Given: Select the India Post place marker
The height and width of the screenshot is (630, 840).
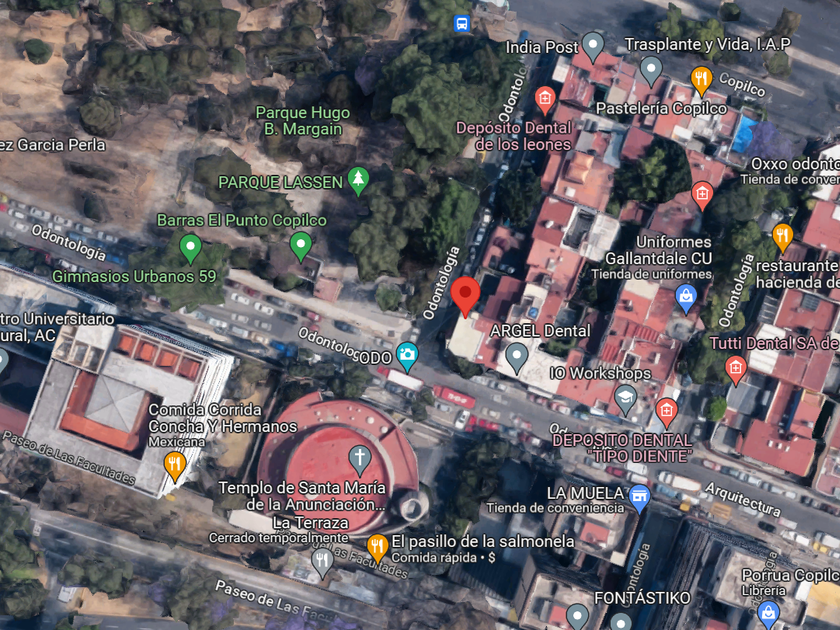Looking at the screenshot, I should 592,47.
